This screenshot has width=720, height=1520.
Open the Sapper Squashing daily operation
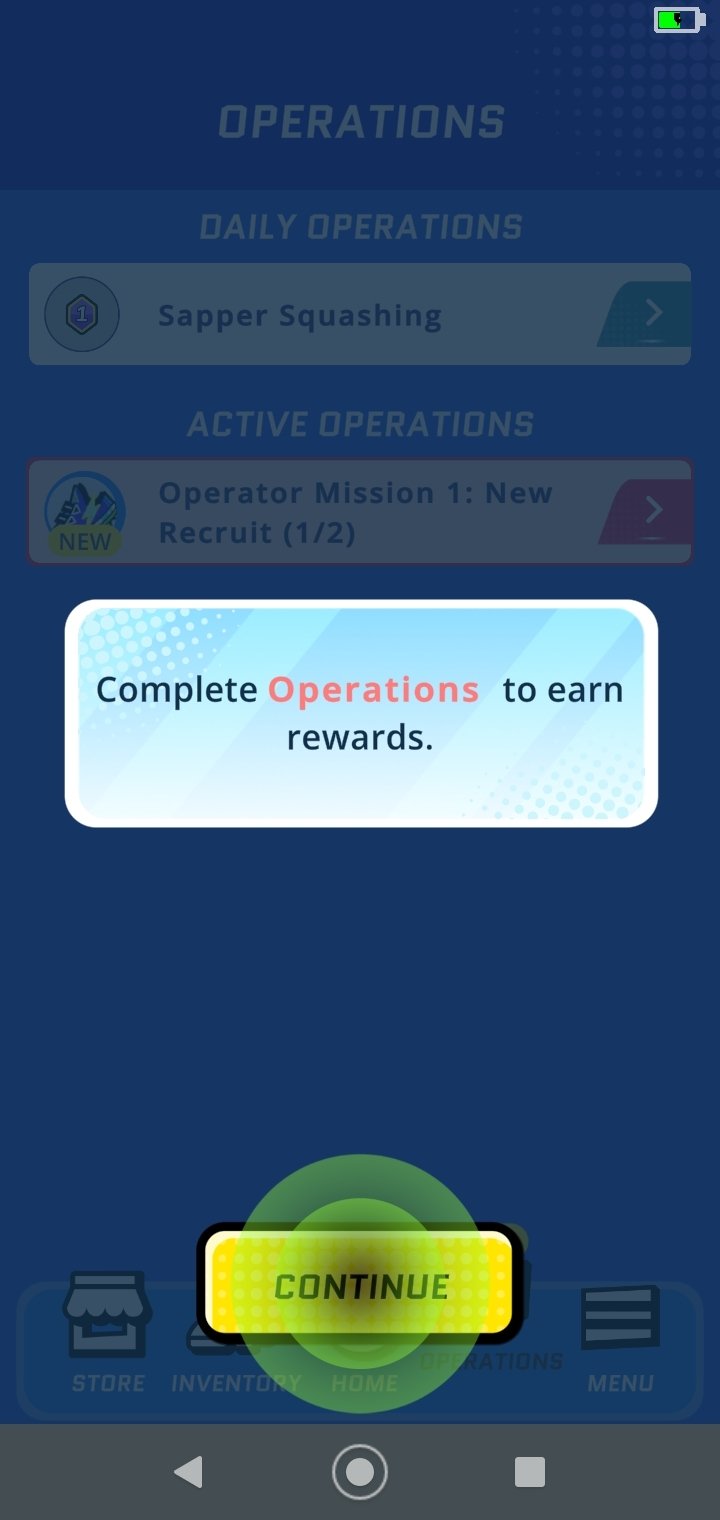click(359, 315)
